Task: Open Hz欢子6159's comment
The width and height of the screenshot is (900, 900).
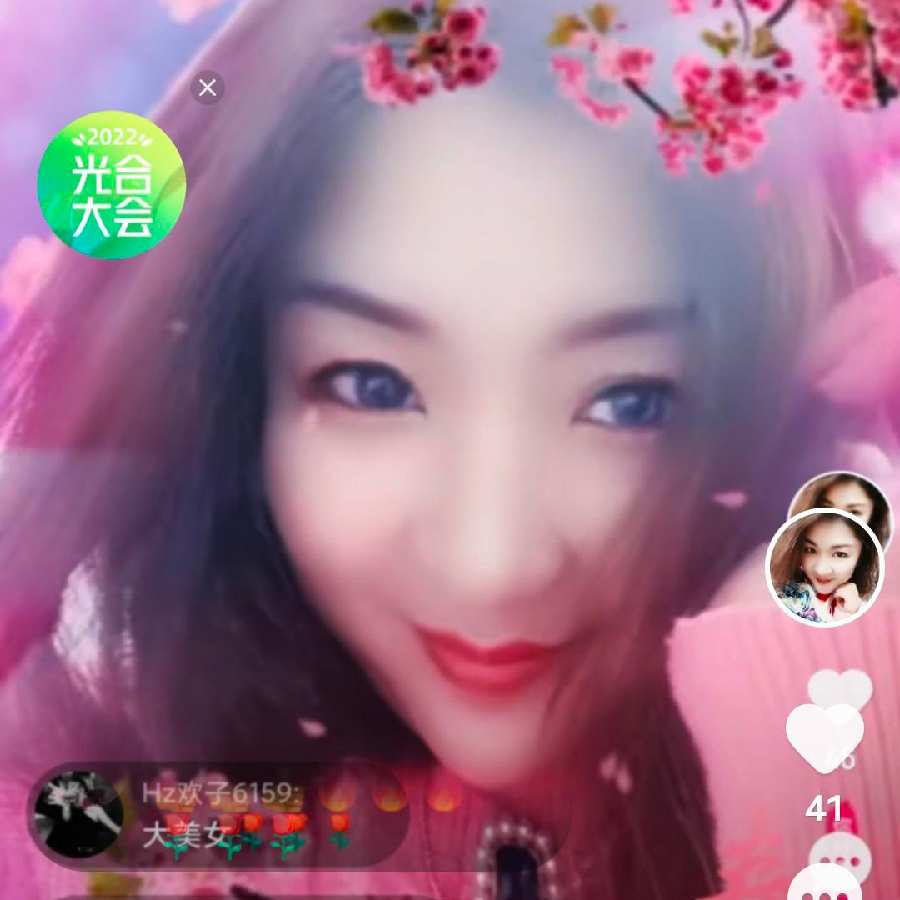Action: (x=220, y=817)
